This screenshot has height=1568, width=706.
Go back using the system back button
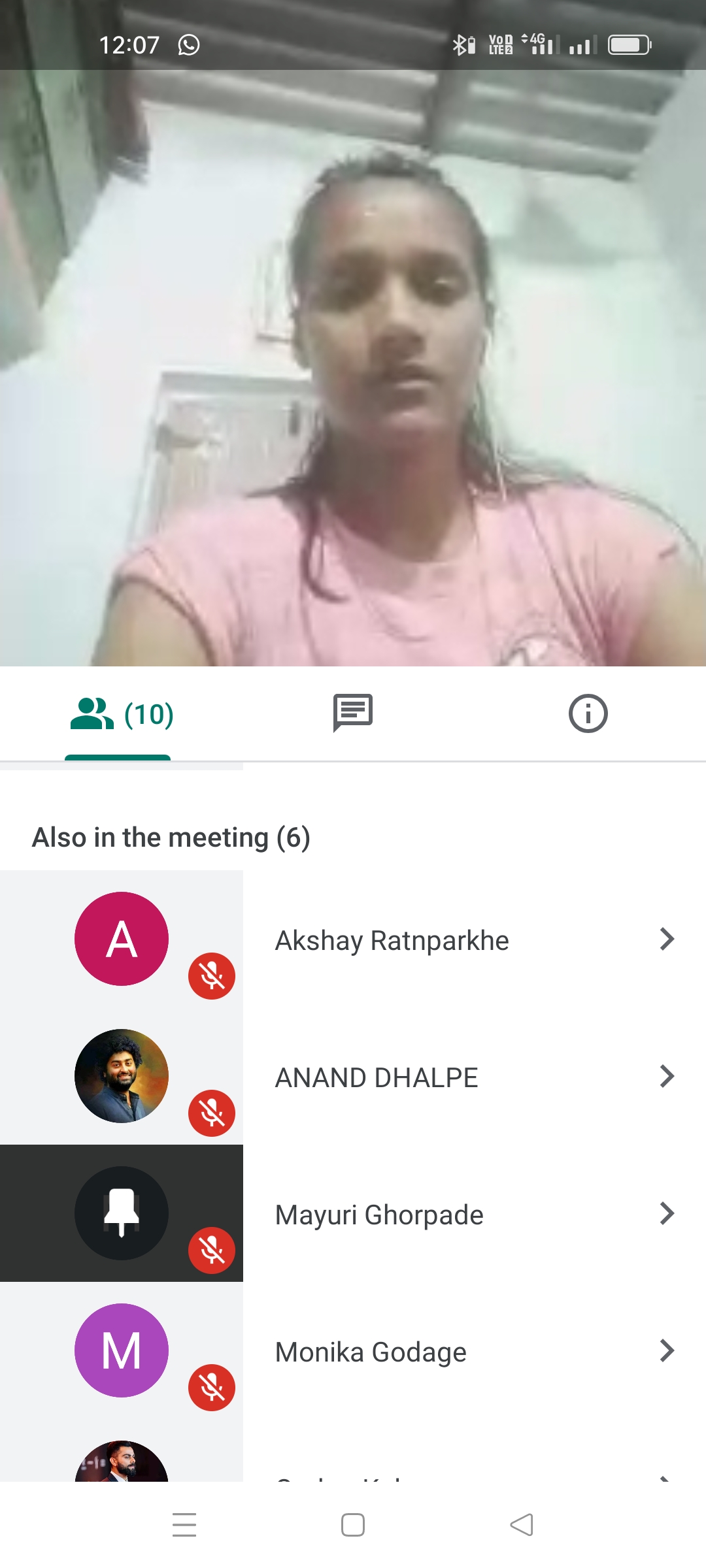tap(522, 1525)
